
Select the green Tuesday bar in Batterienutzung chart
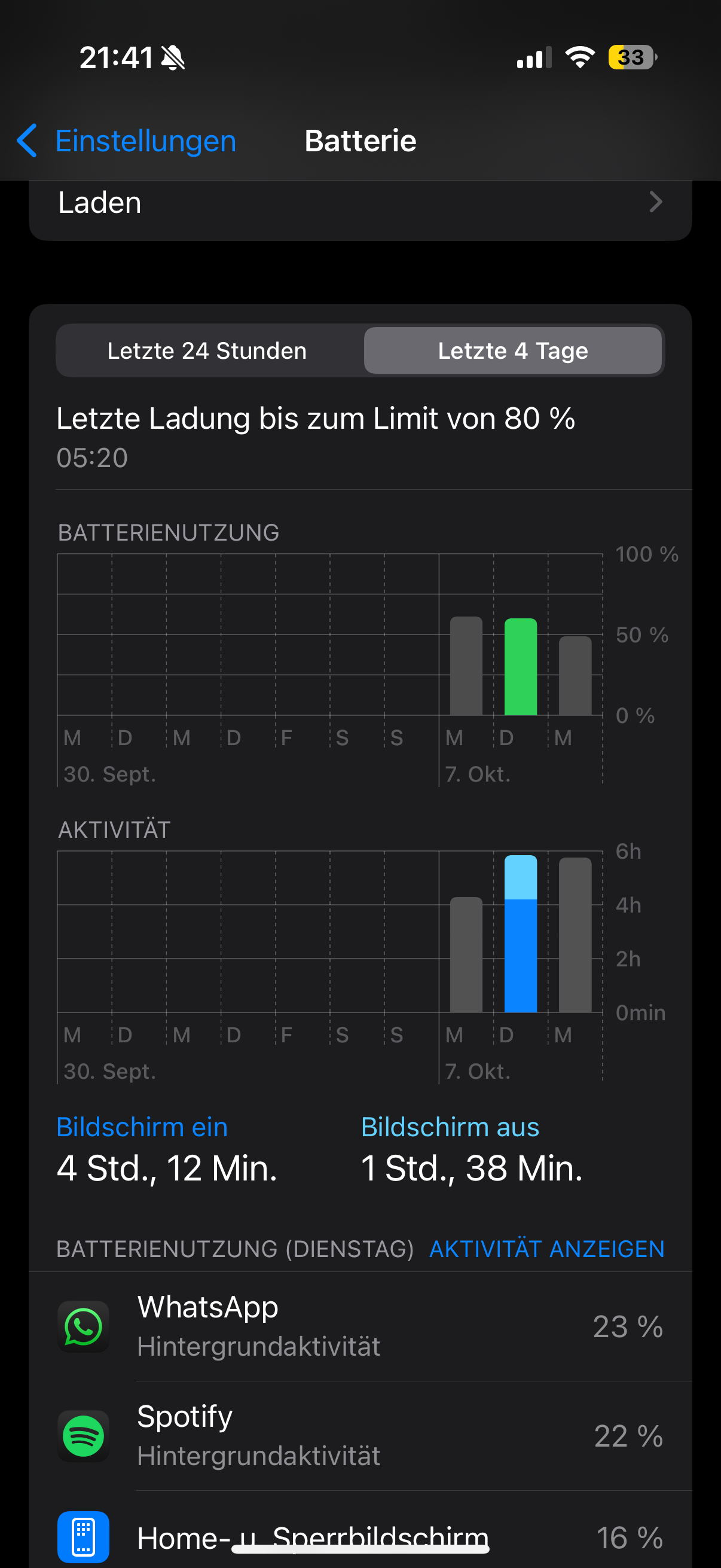click(521, 667)
